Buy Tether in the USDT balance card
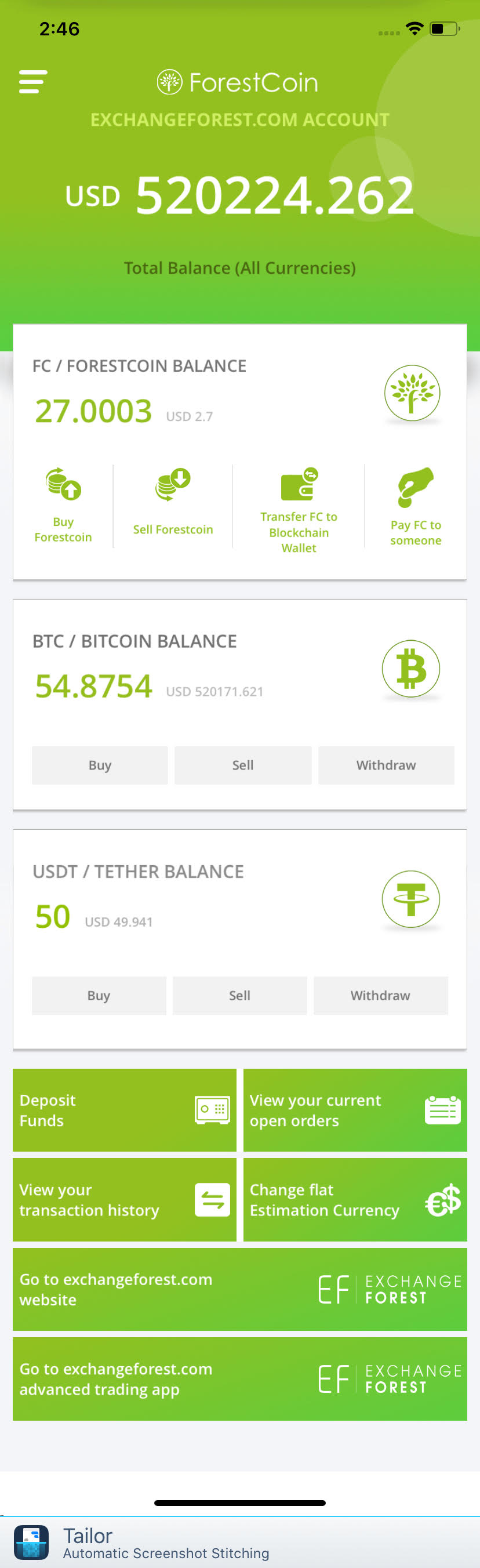Viewport: 480px width, 1568px height. [99, 995]
